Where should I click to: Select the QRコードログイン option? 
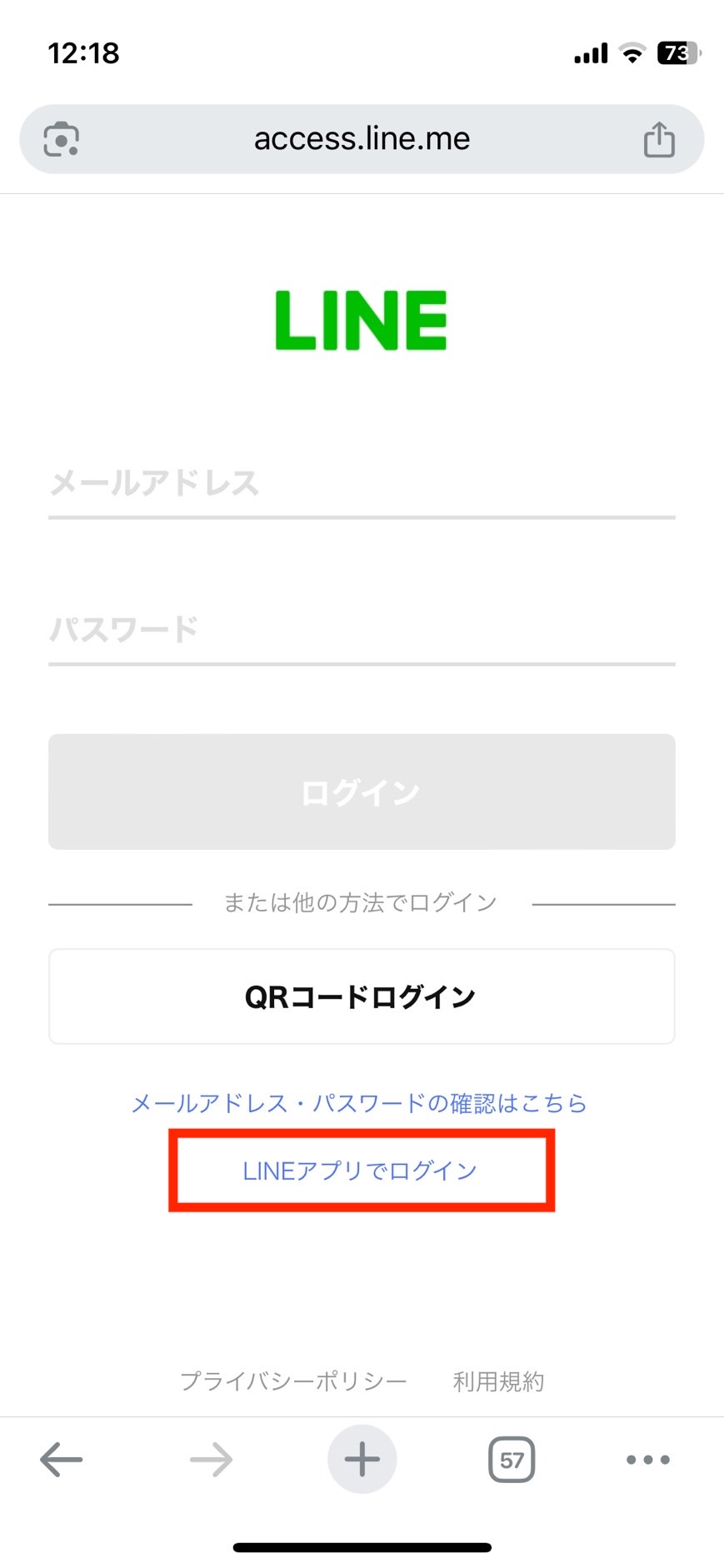tap(362, 996)
